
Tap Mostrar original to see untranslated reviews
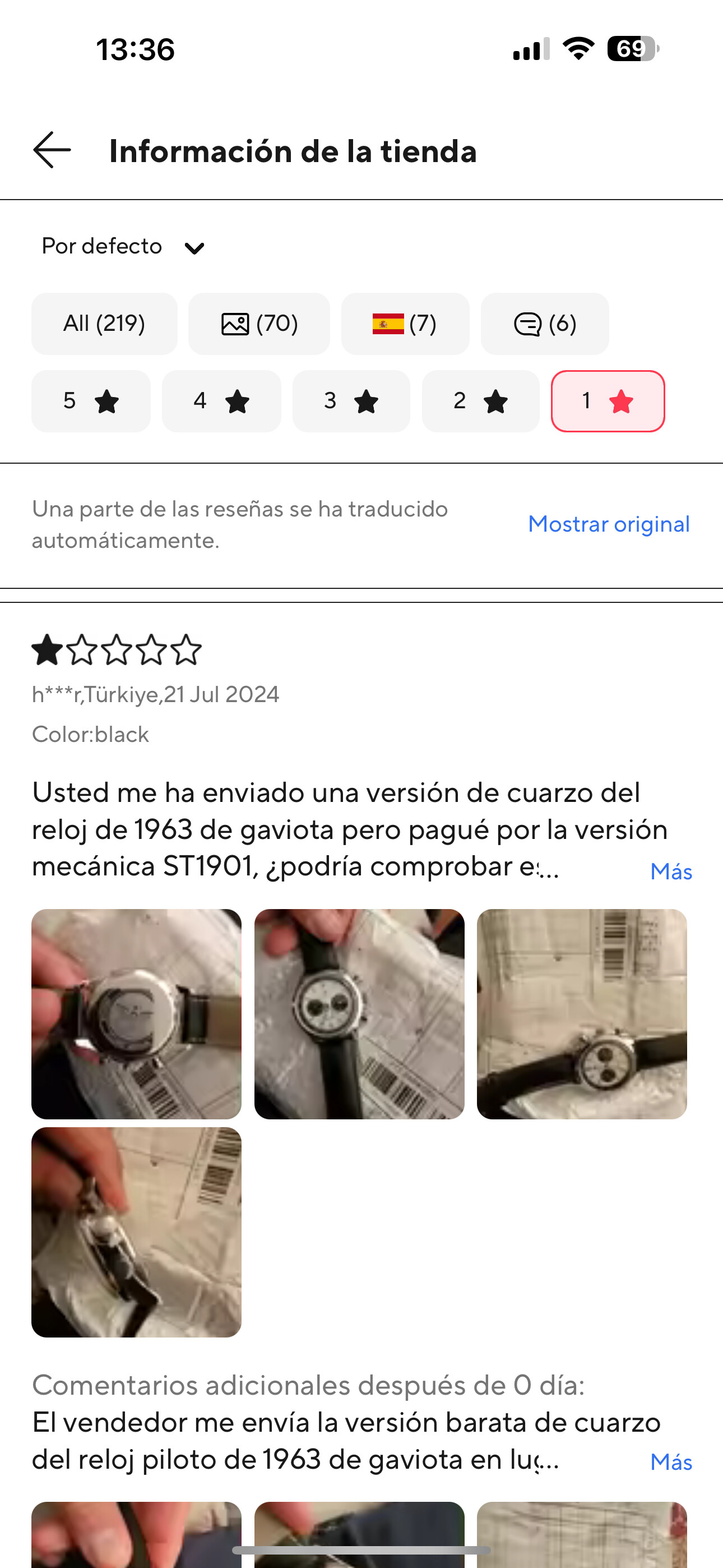point(609,524)
